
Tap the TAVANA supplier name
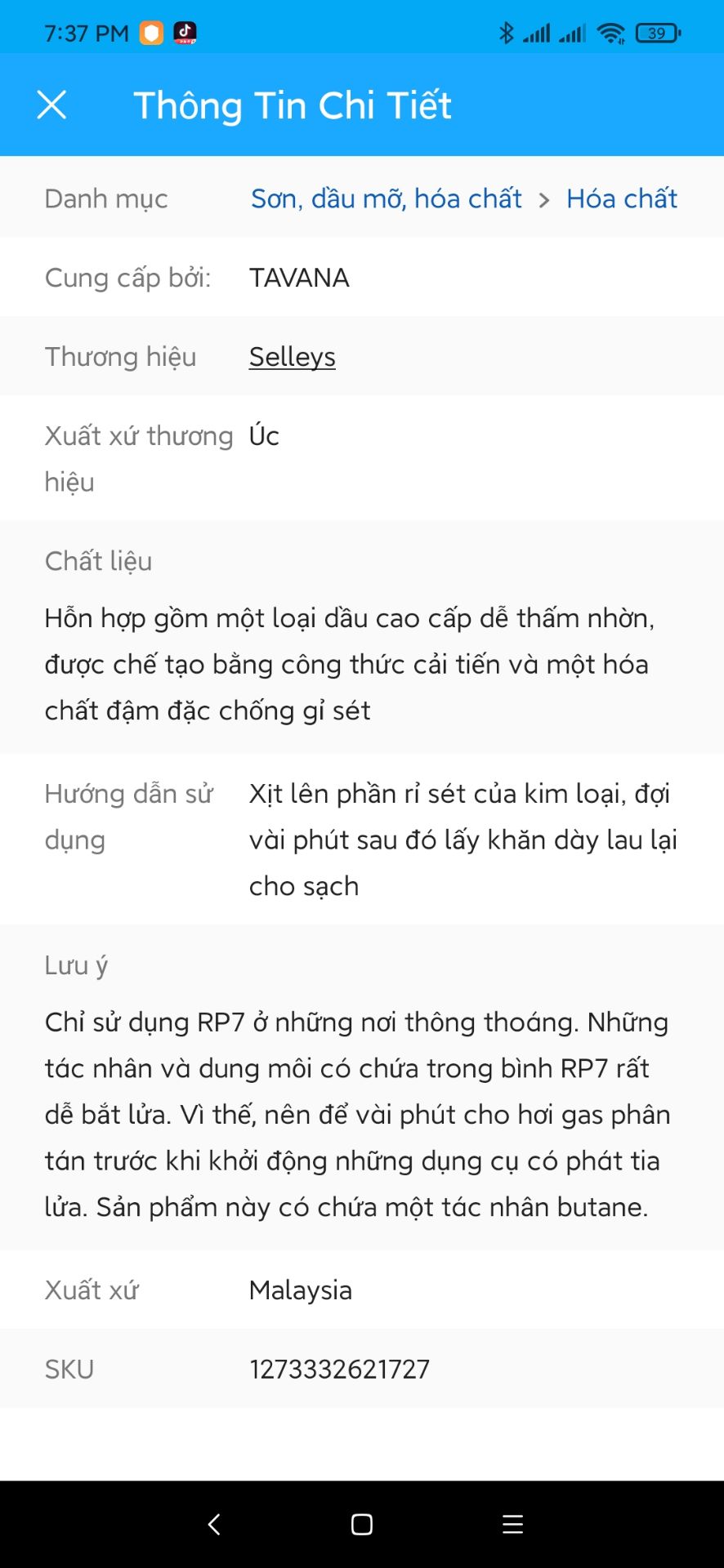pos(299,278)
